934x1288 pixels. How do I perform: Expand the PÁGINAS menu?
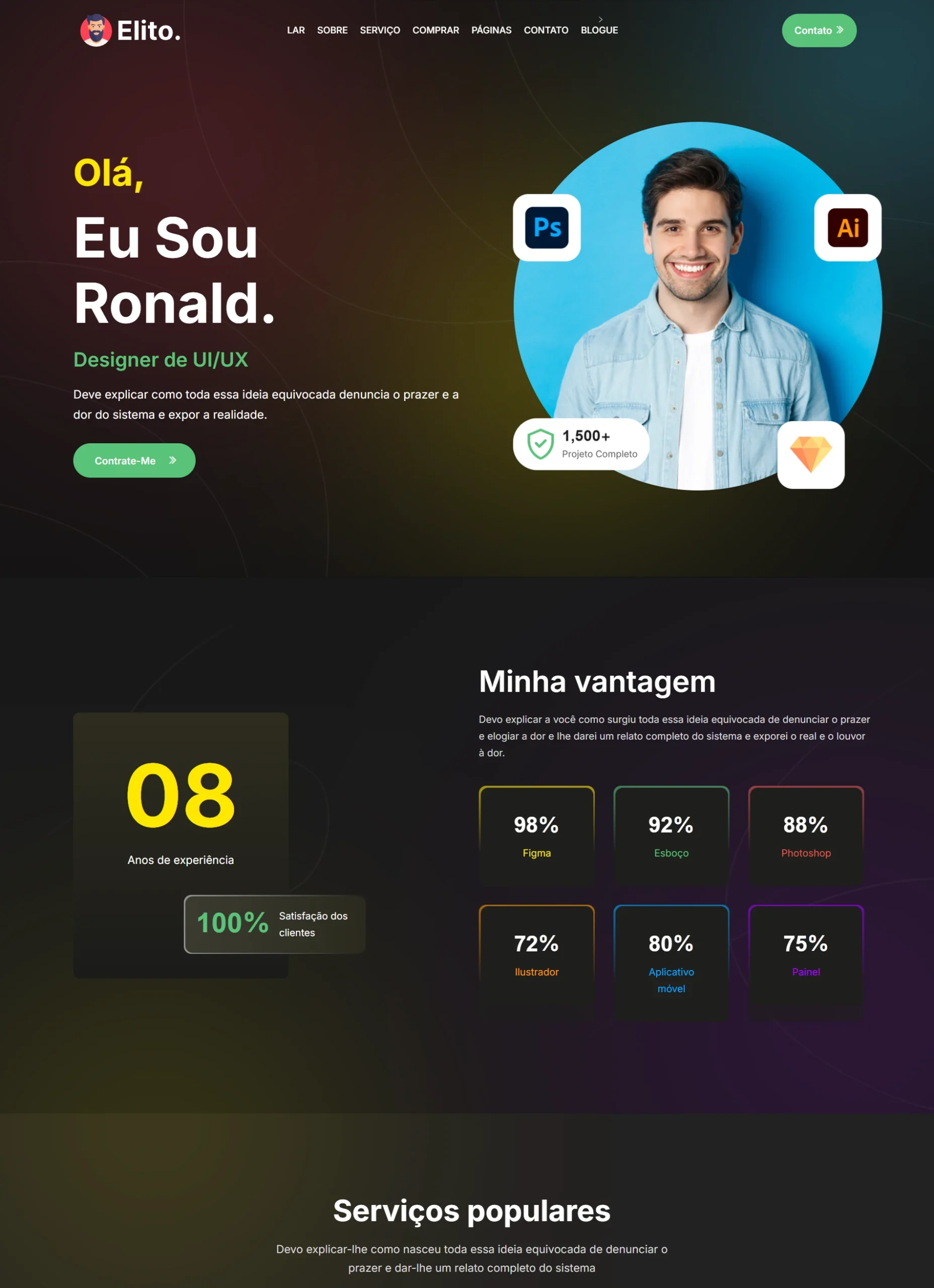pyautogui.click(x=491, y=30)
